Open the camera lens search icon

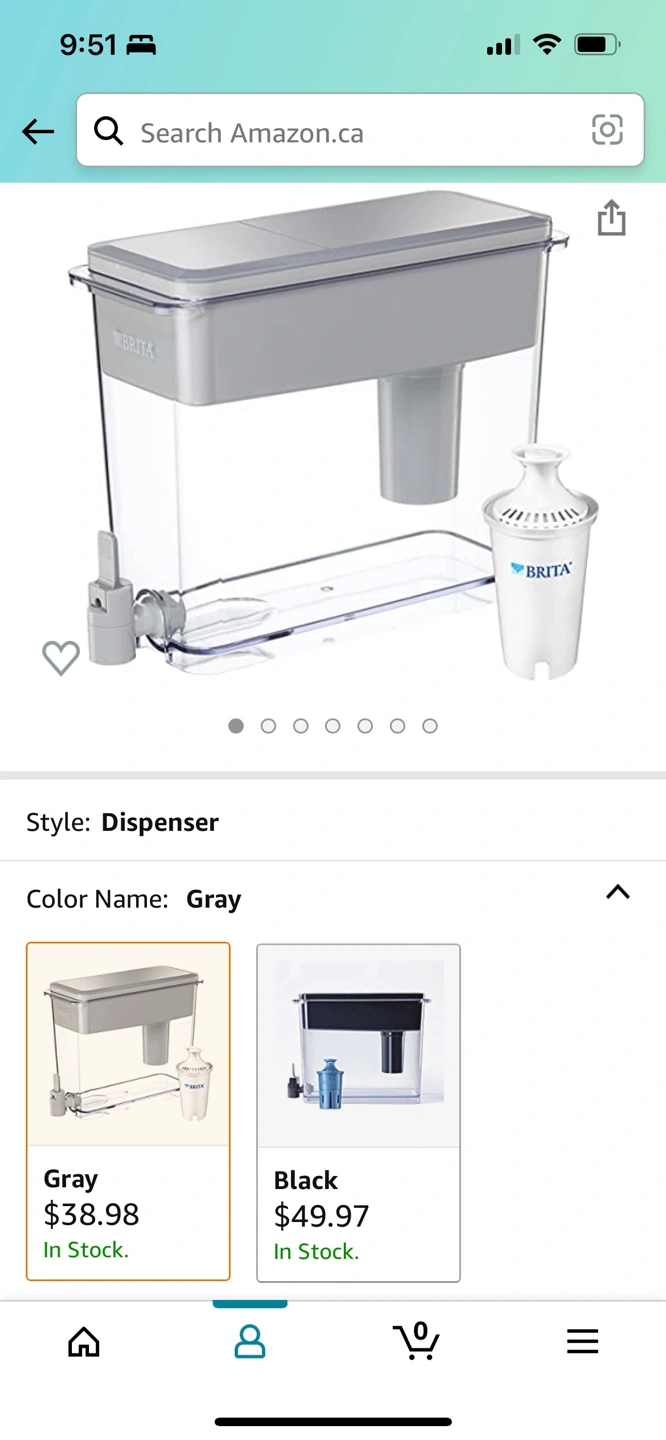(607, 130)
